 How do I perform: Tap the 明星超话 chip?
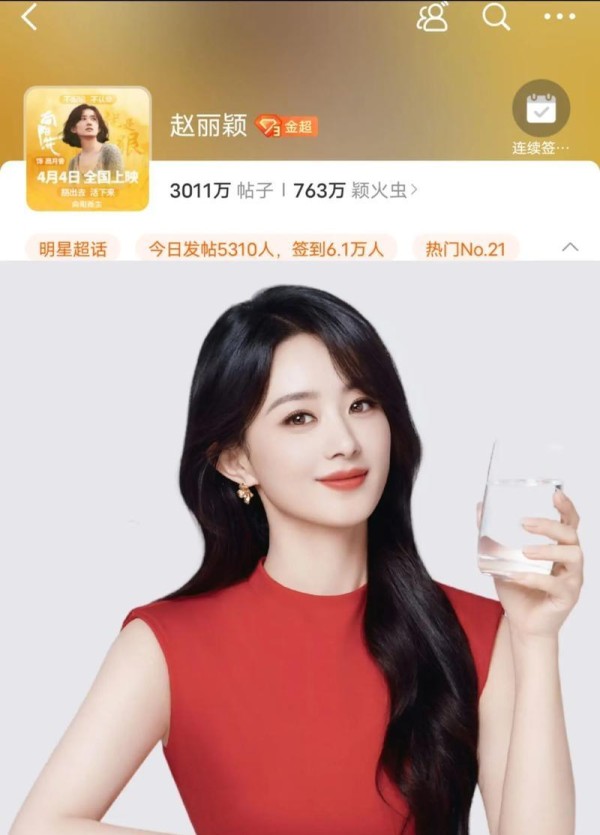[x=71, y=248]
